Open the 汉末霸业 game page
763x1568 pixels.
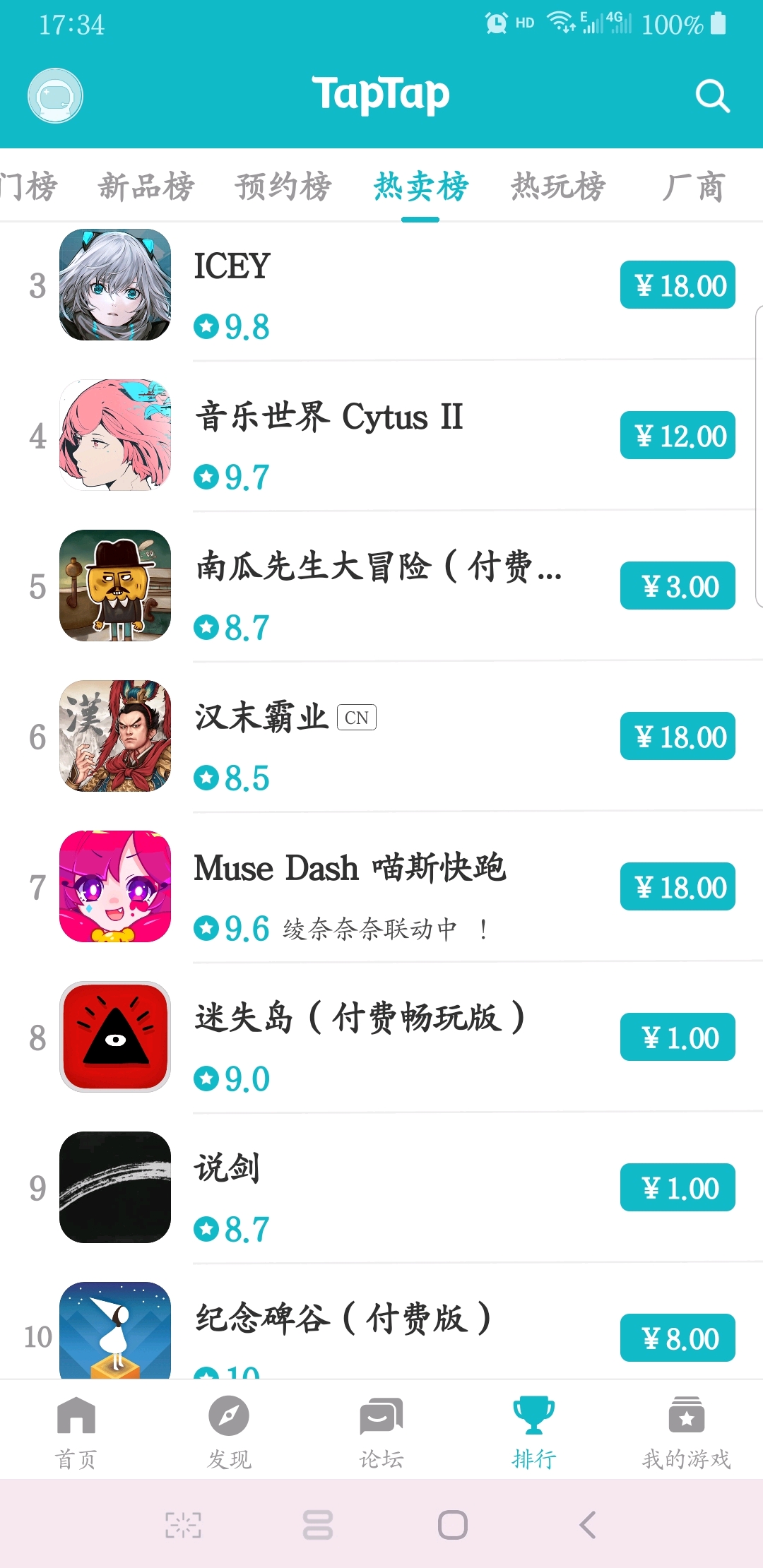point(261,718)
